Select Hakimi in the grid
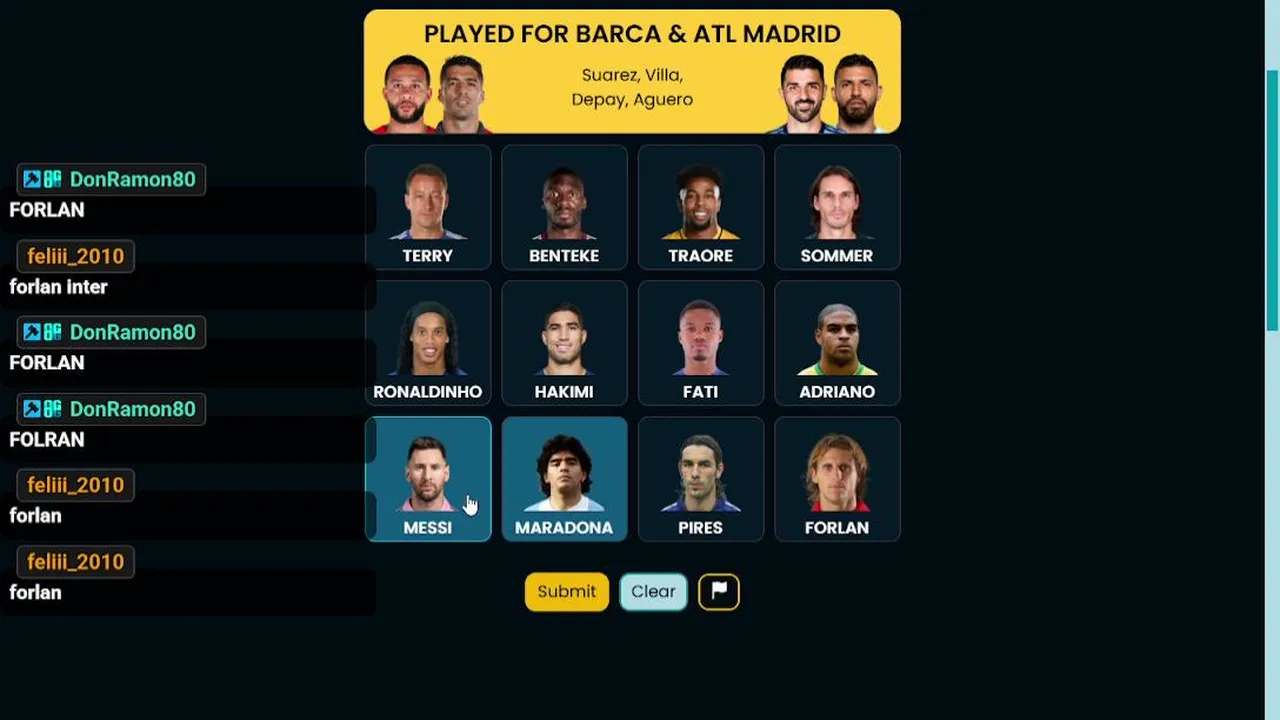Screen dimensions: 1280x720 click(564, 344)
